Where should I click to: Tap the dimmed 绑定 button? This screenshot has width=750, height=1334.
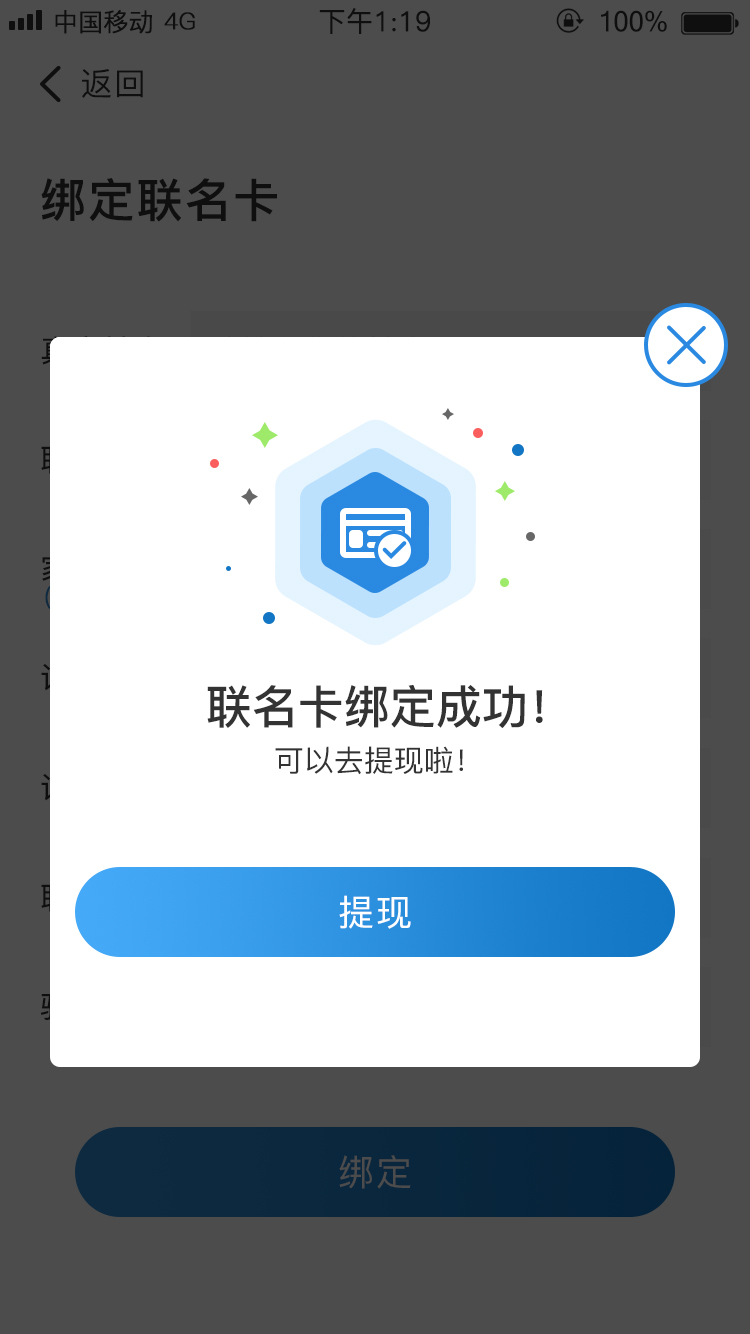pyautogui.click(x=375, y=1172)
